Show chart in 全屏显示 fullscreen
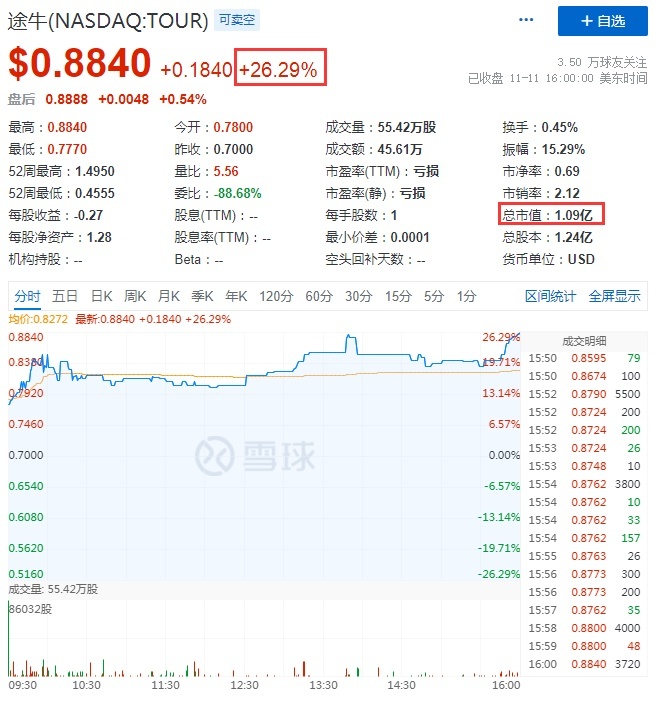 coord(614,296)
